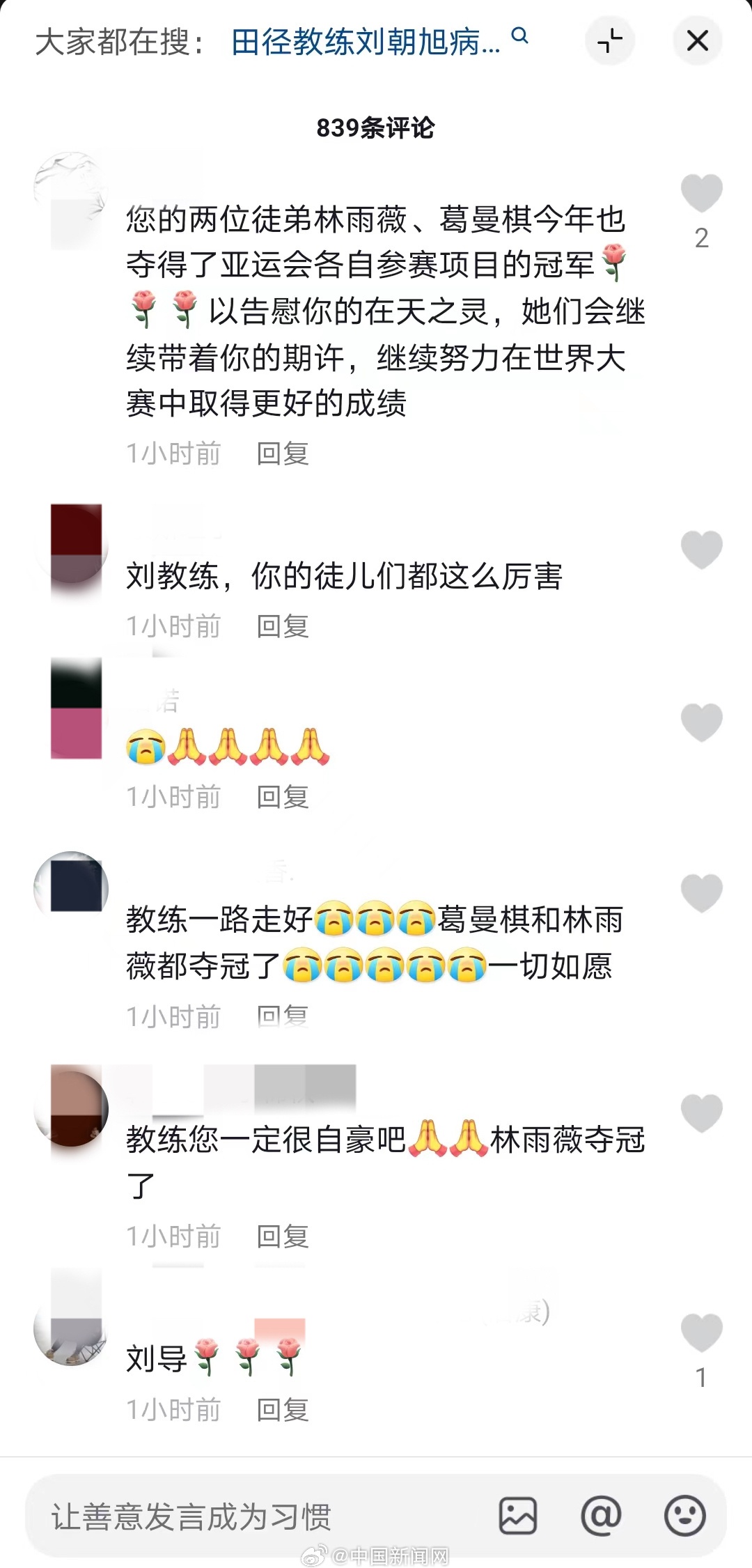Viewport: 752px width, 1568px height.
Task: Like the comment 教练您一定很自豪吧
Action: [x=701, y=1112]
